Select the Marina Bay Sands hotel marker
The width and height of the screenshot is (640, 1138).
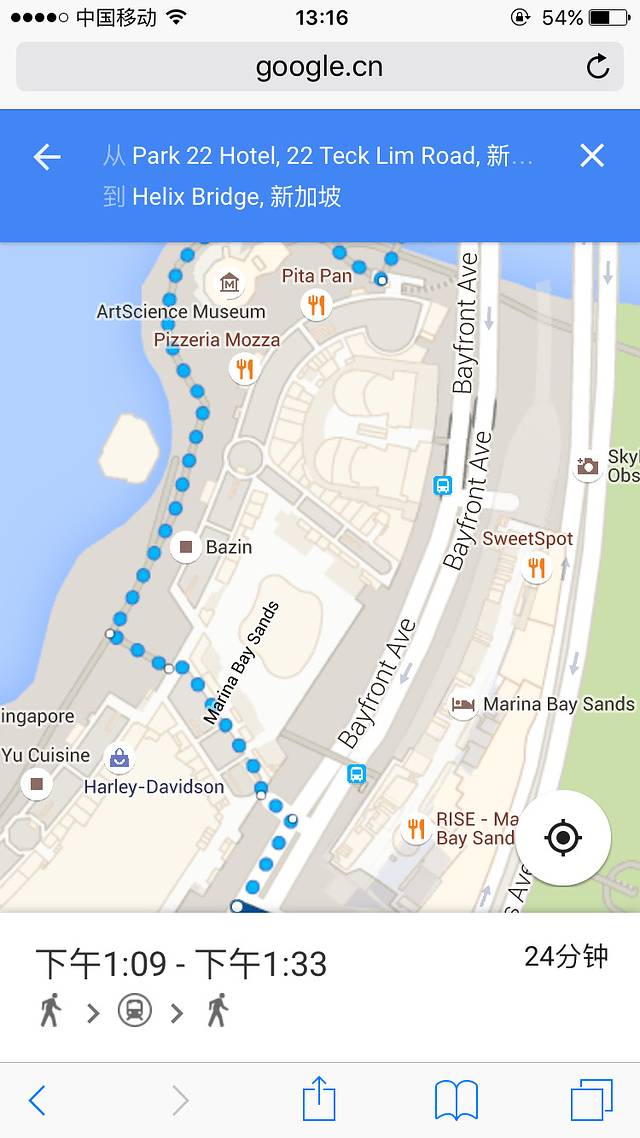pyautogui.click(x=463, y=705)
